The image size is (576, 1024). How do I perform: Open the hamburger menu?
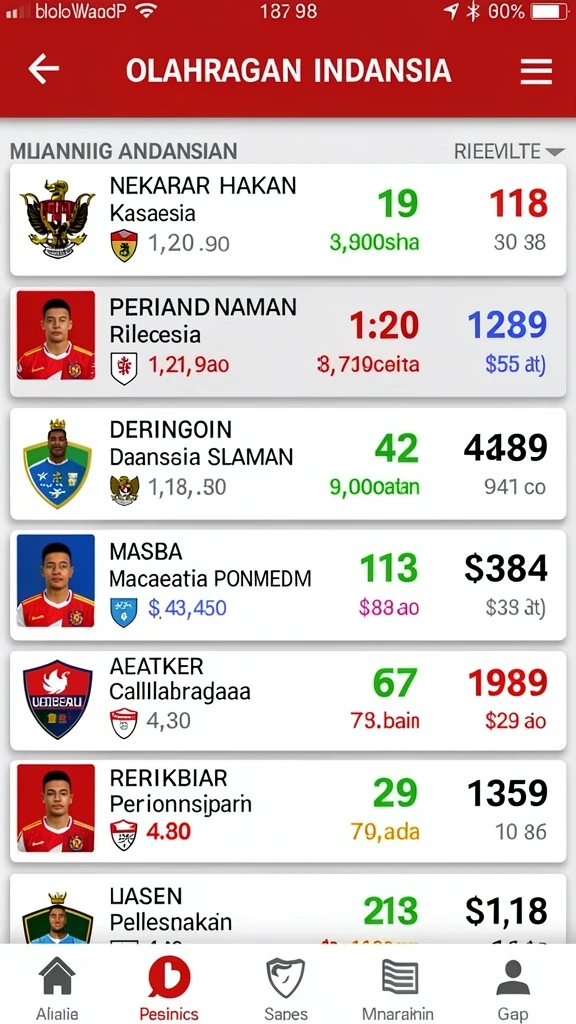[536, 71]
